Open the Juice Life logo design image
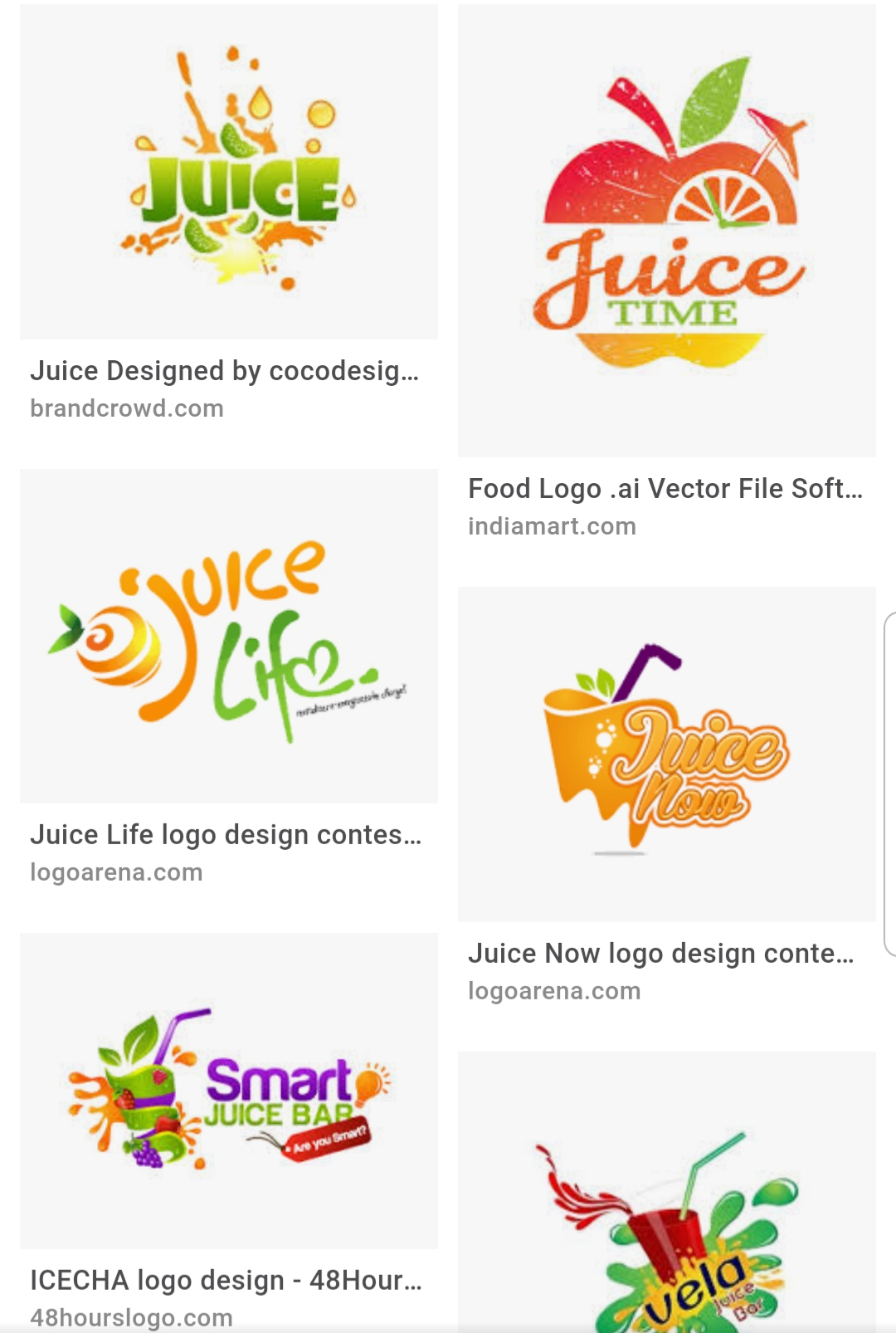 tap(229, 636)
